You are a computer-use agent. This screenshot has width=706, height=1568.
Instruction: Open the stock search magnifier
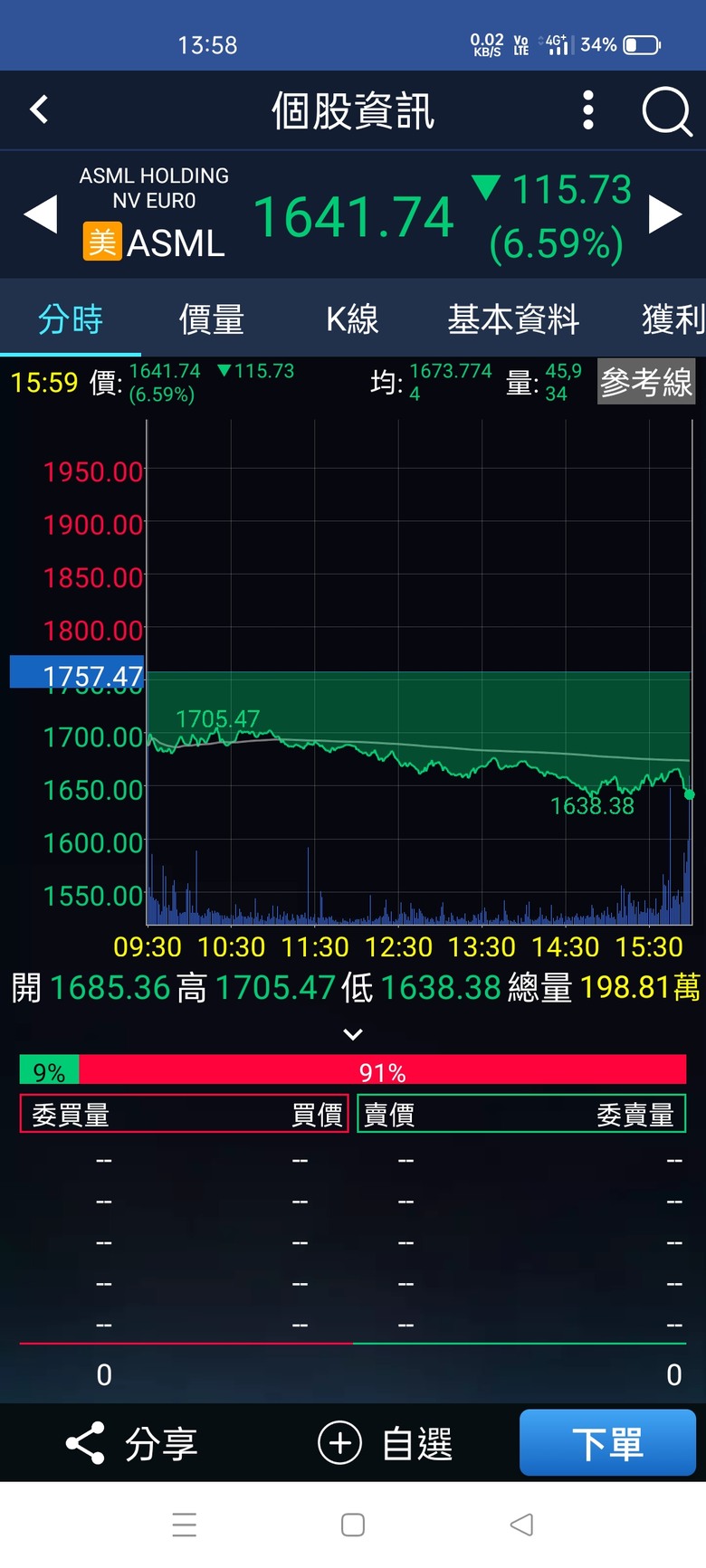click(667, 111)
